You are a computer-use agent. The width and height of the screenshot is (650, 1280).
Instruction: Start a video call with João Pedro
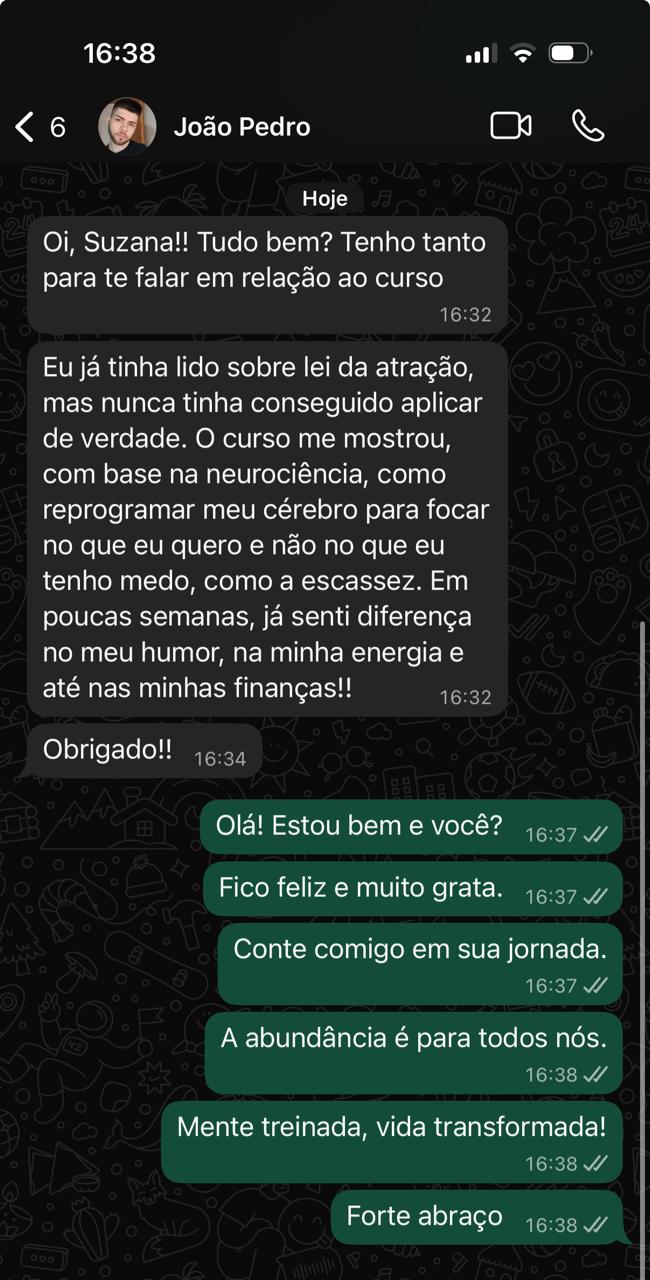tap(510, 126)
